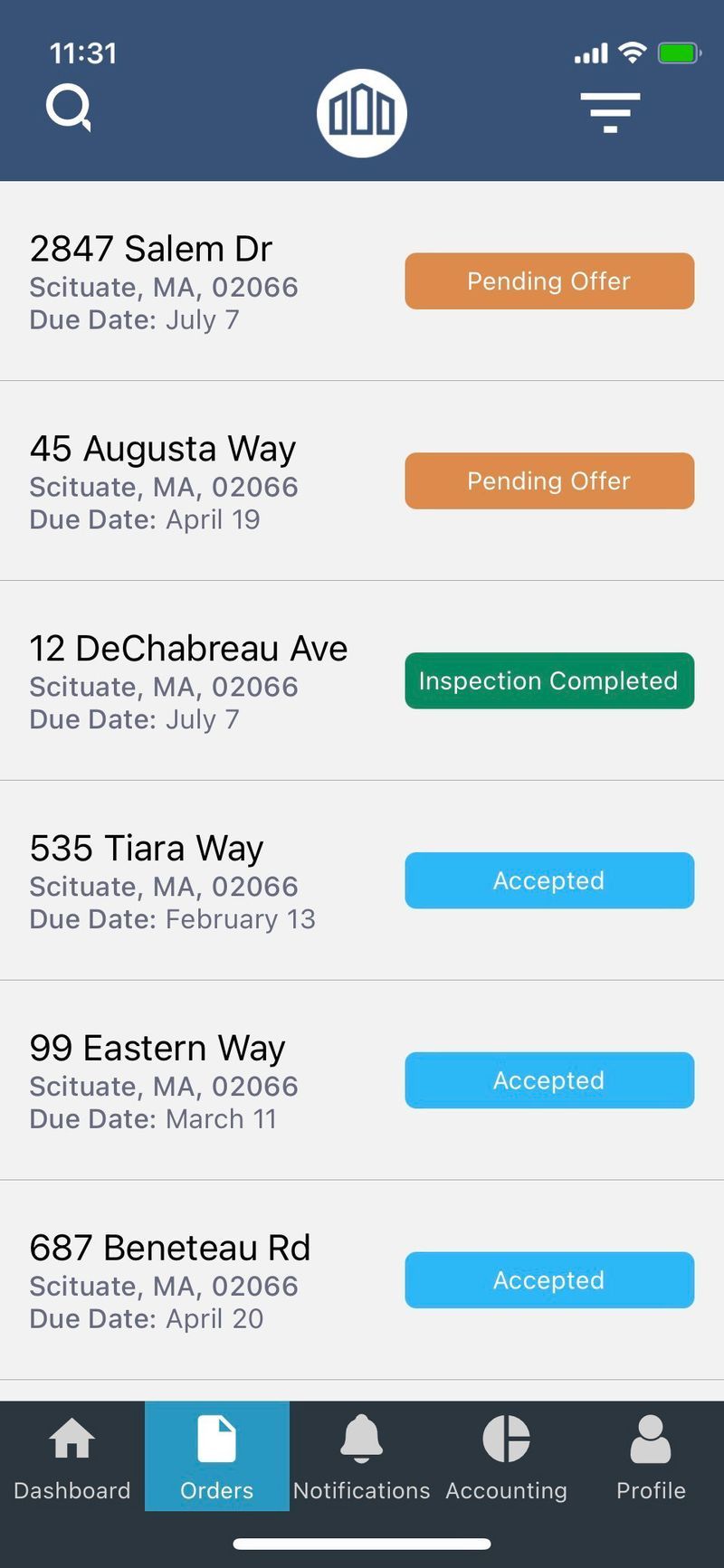Tap the Pending Offer badge for 45 Augusta Way

(548, 481)
